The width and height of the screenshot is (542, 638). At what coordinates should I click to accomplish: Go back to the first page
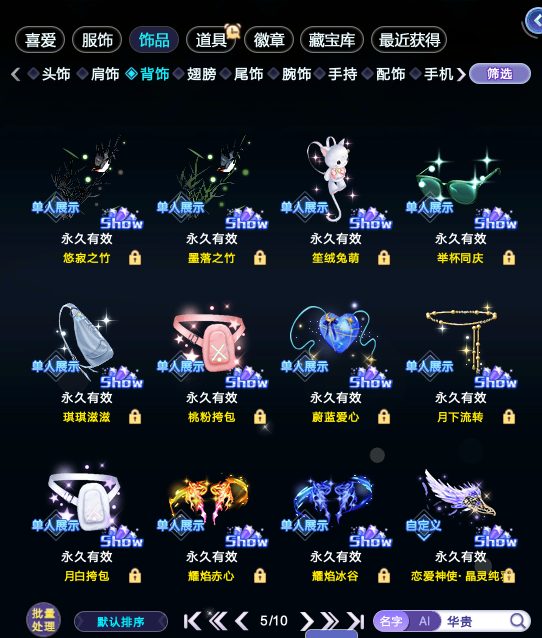click(192, 621)
